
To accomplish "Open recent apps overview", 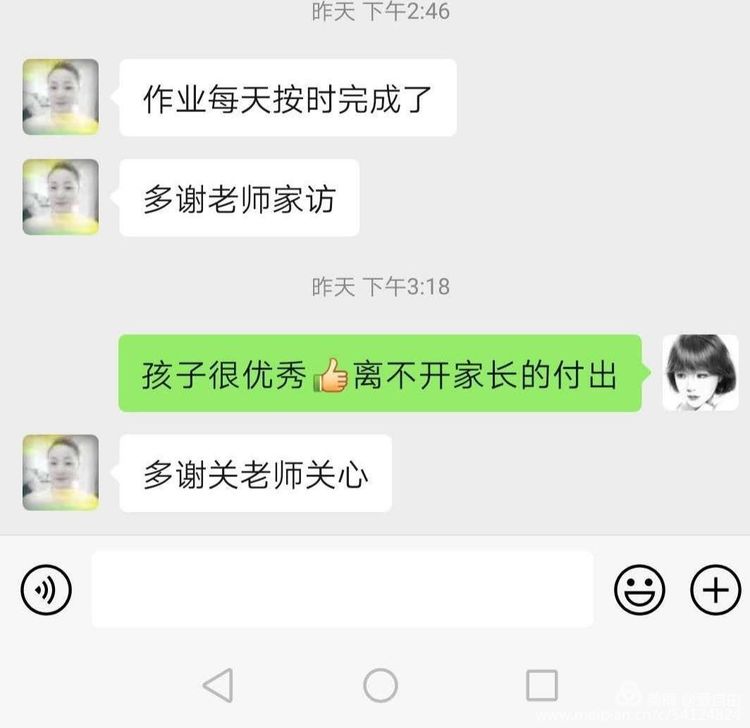I will coord(541,685).
